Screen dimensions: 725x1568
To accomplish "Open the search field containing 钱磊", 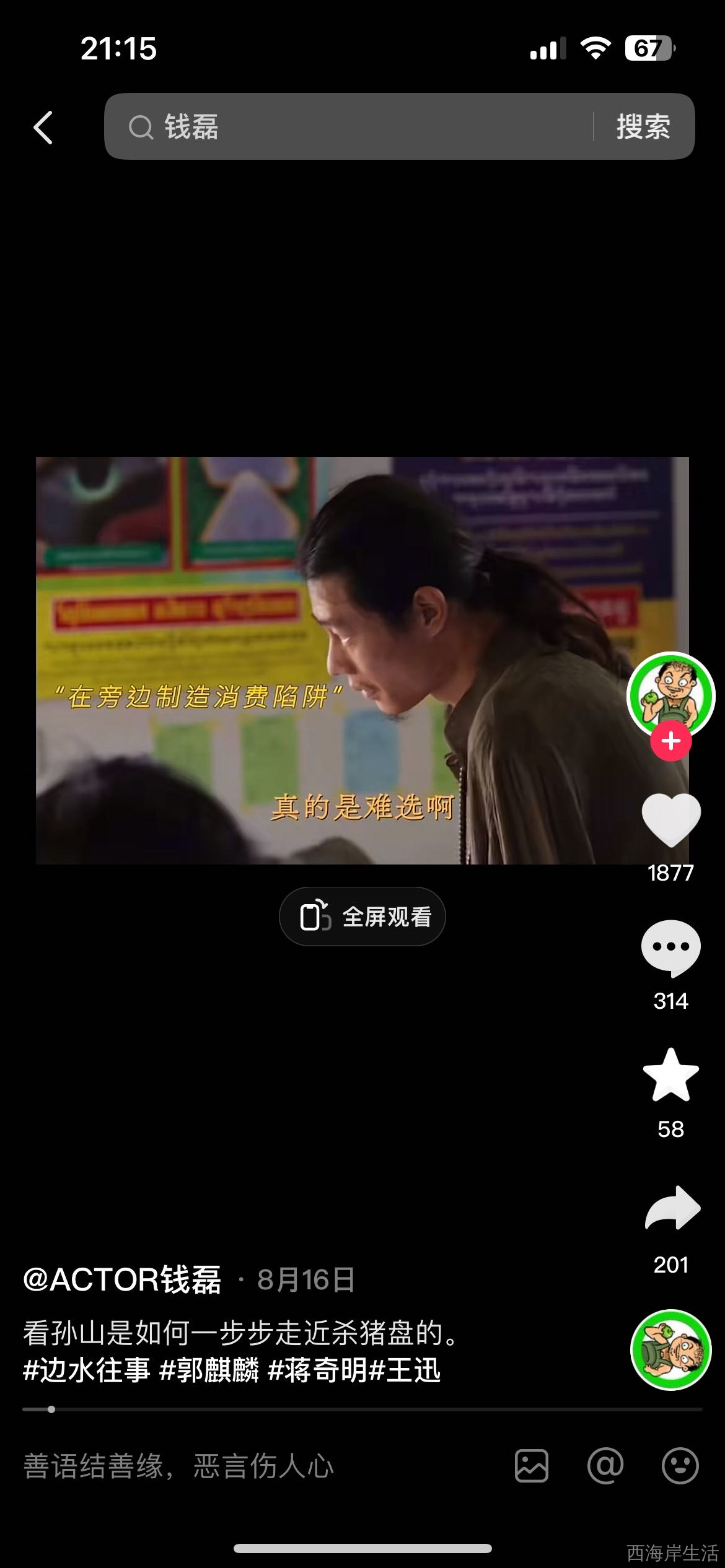I will point(347,127).
